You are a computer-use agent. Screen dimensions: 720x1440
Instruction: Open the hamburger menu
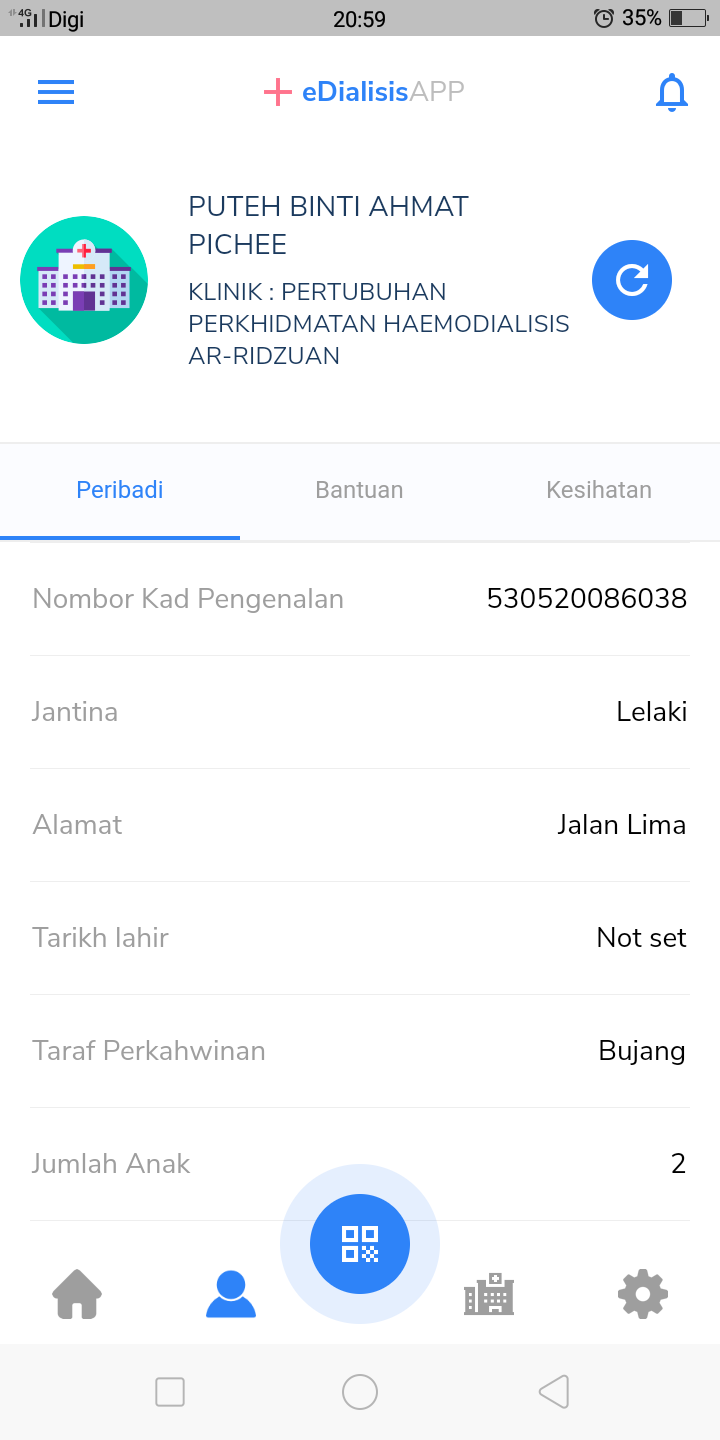click(x=56, y=92)
